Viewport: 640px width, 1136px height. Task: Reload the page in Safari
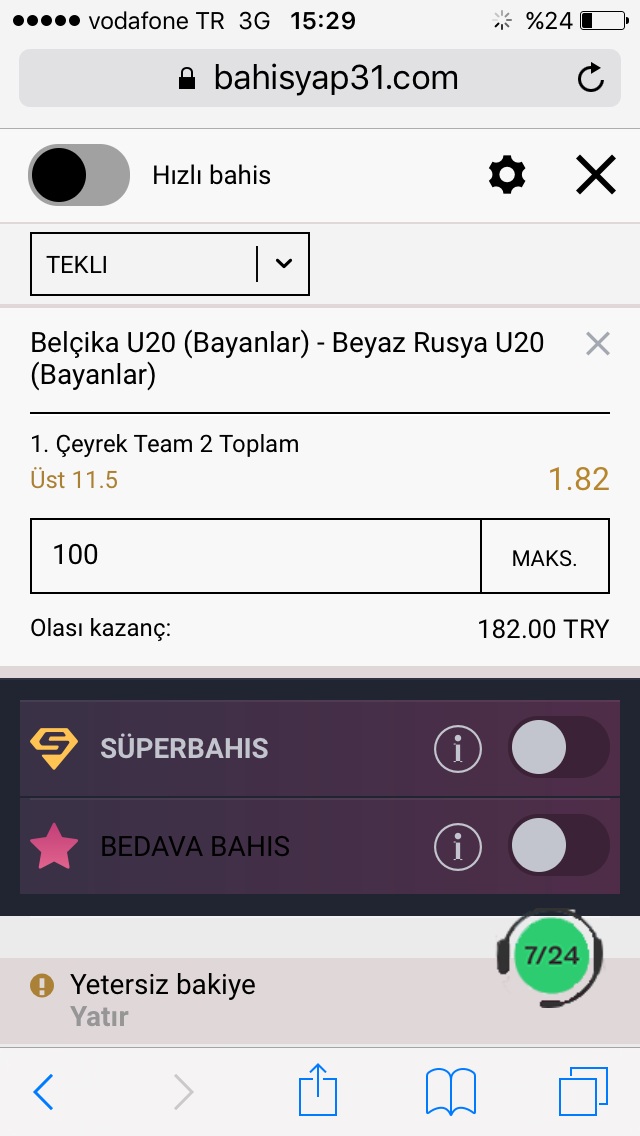[x=591, y=78]
